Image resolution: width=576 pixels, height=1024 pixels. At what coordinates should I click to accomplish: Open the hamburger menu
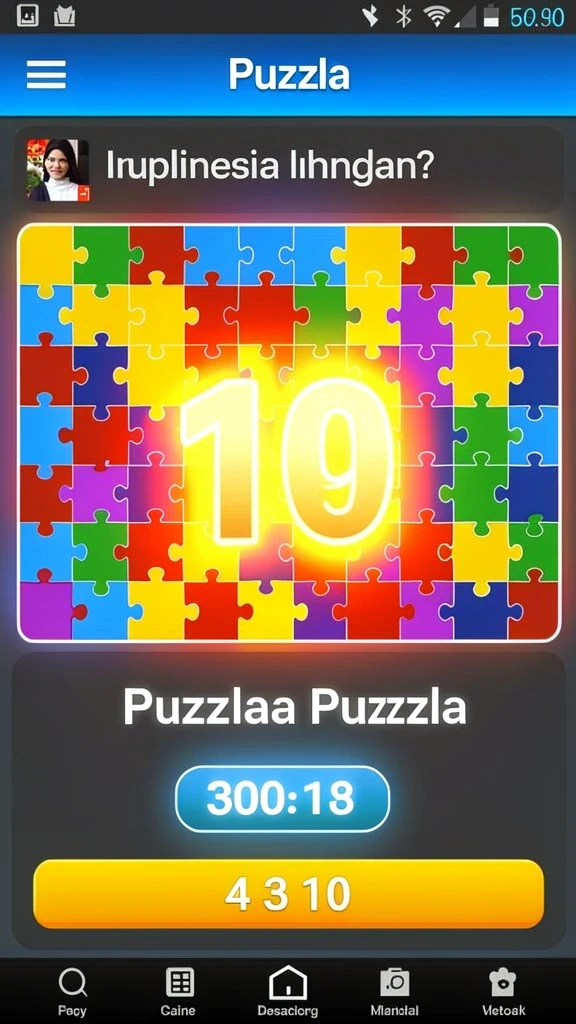point(46,74)
